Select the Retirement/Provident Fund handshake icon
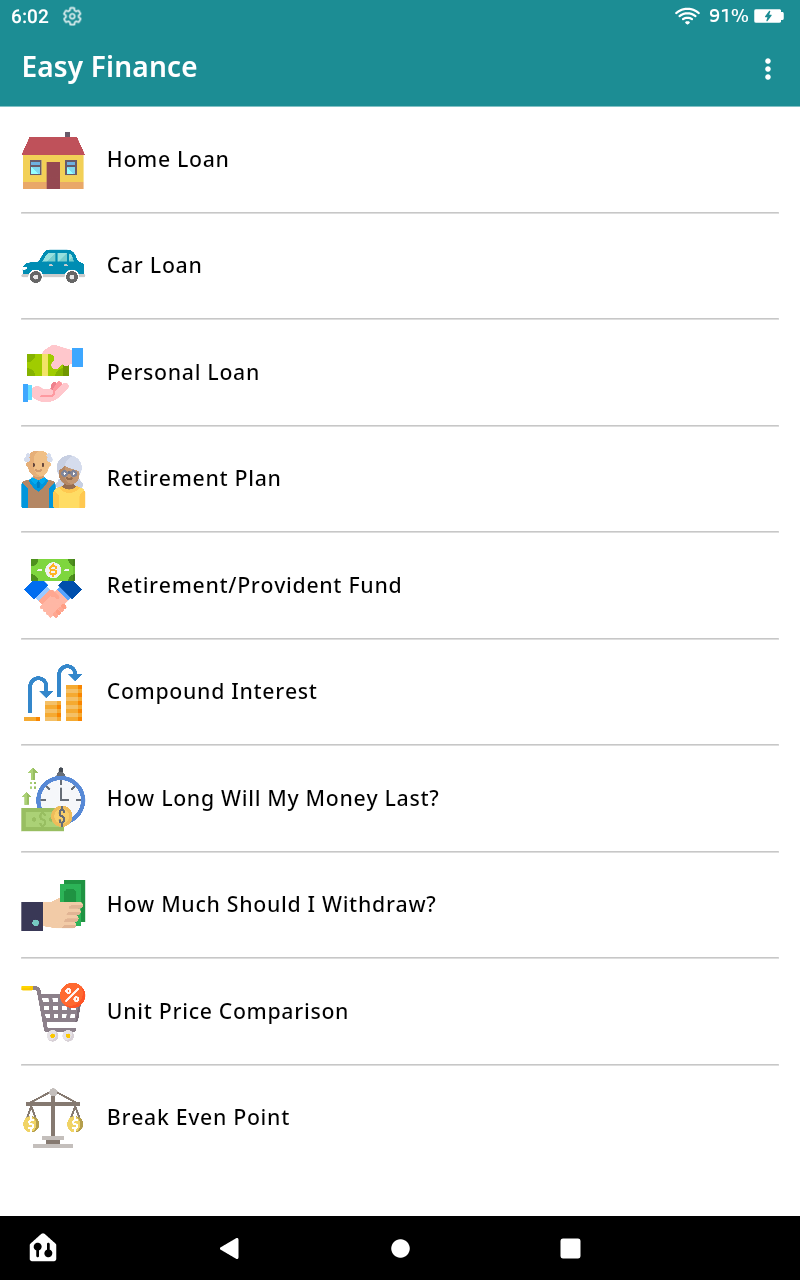This screenshot has width=800, height=1280. (54, 585)
